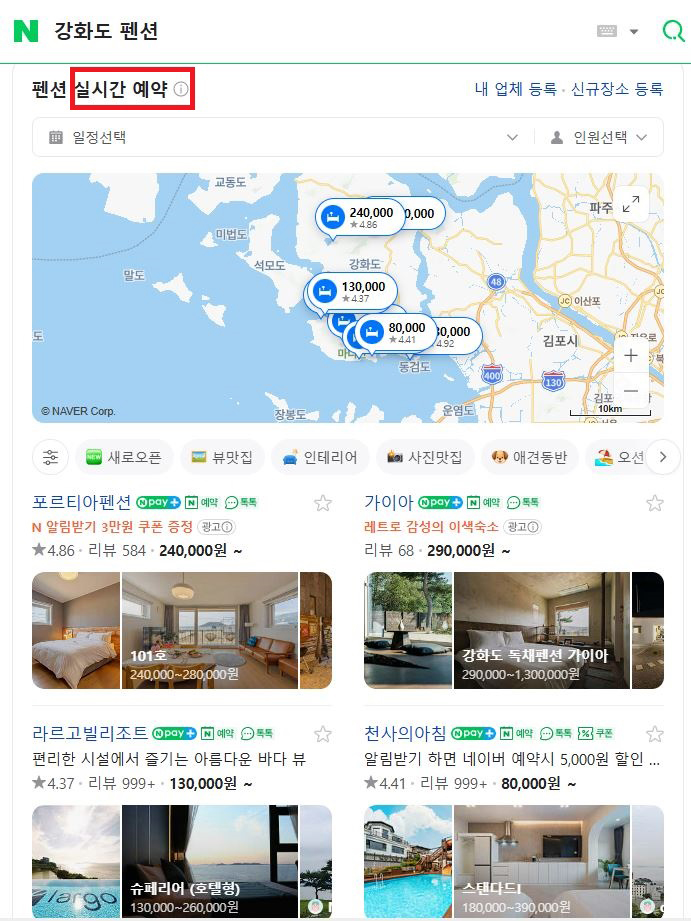Tap the info icon next to 실시간 예약

[181, 89]
